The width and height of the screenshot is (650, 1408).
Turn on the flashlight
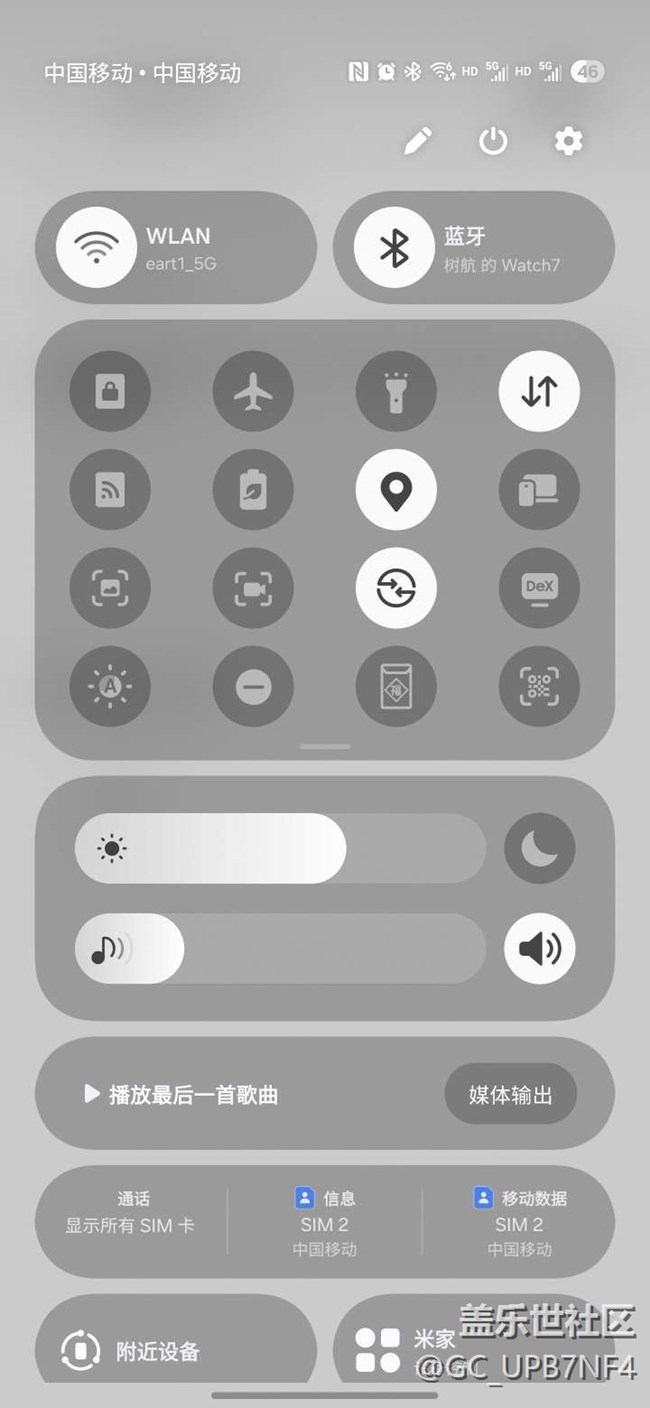pyautogui.click(x=396, y=391)
